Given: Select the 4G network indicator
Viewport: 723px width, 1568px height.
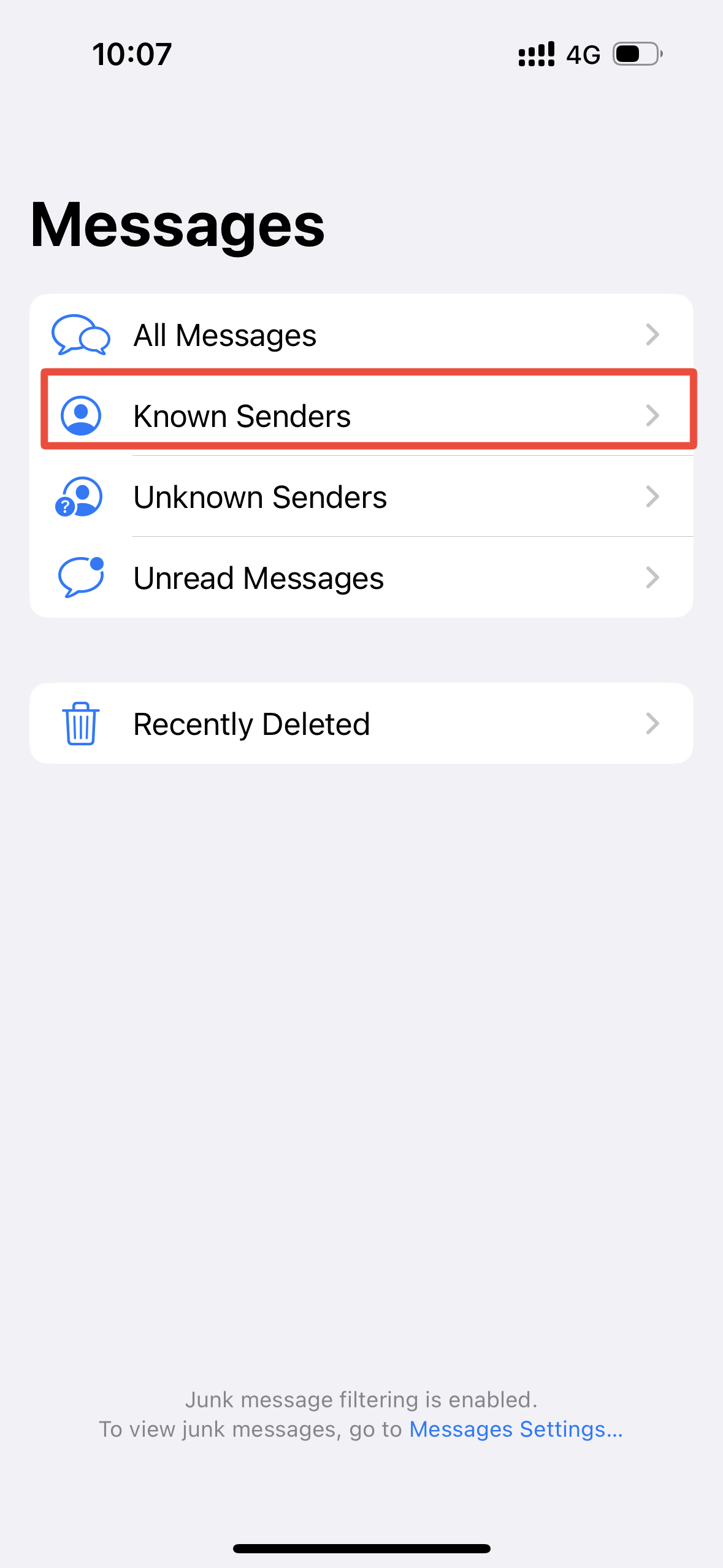Looking at the screenshot, I should click(x=583, y=55).
